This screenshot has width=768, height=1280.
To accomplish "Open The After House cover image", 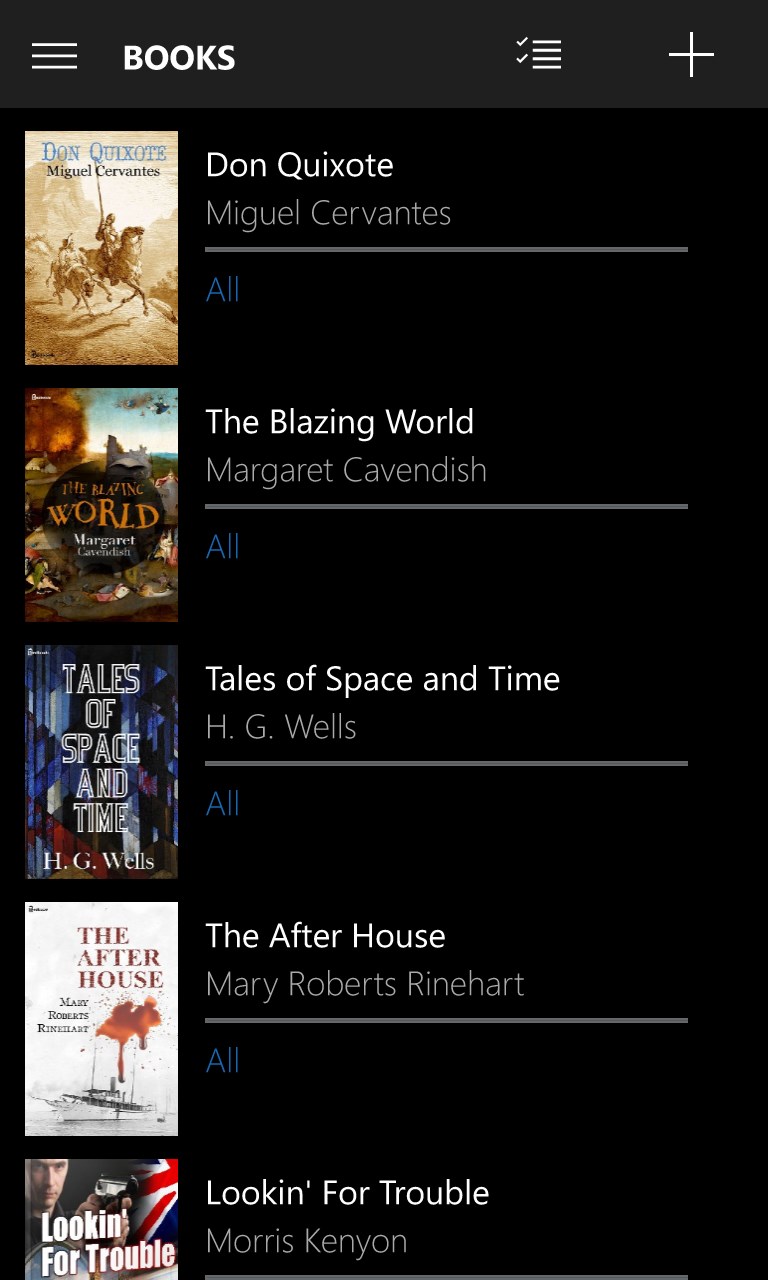I will tap(101, 1019).
